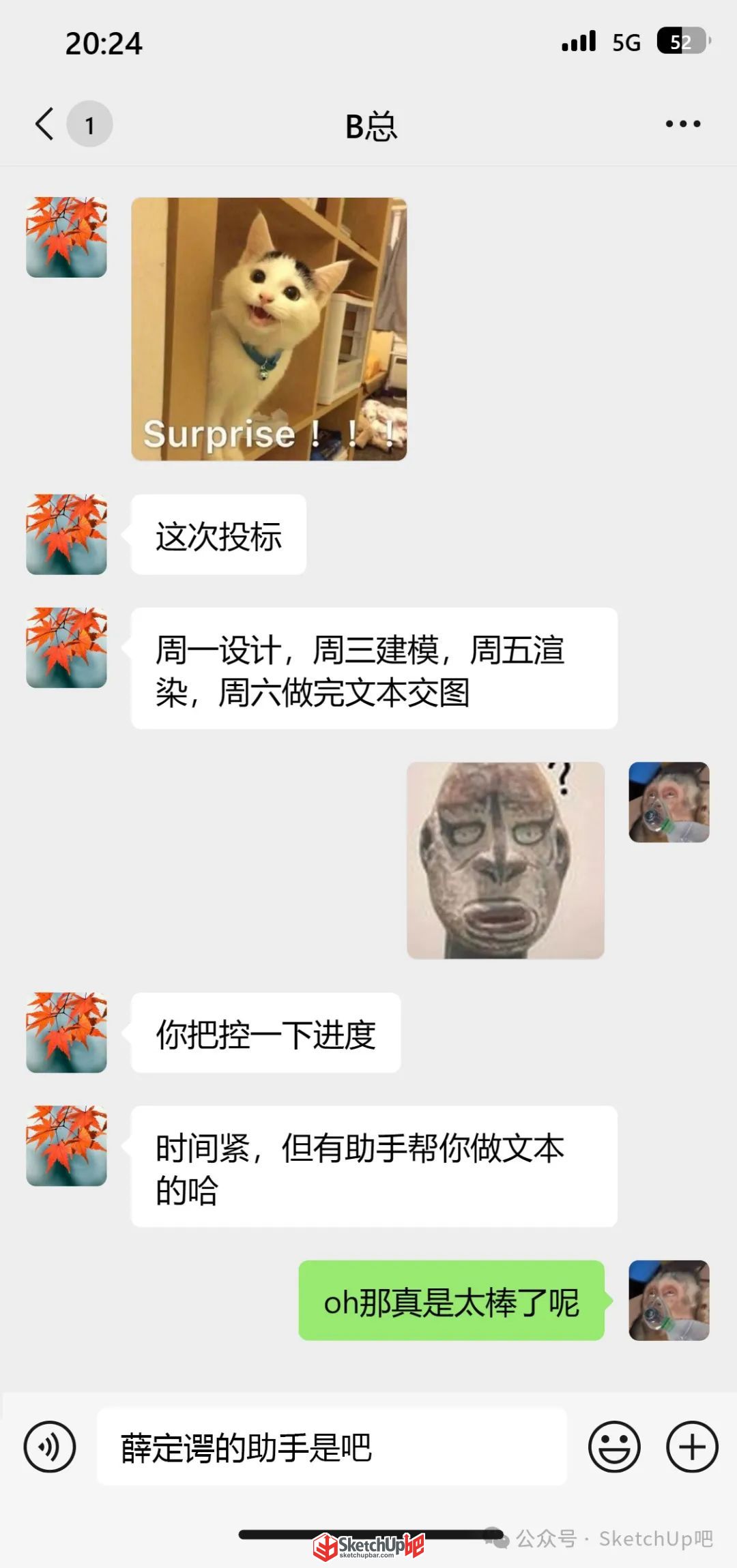Open the emoji sticker picker

point(614,1447)
